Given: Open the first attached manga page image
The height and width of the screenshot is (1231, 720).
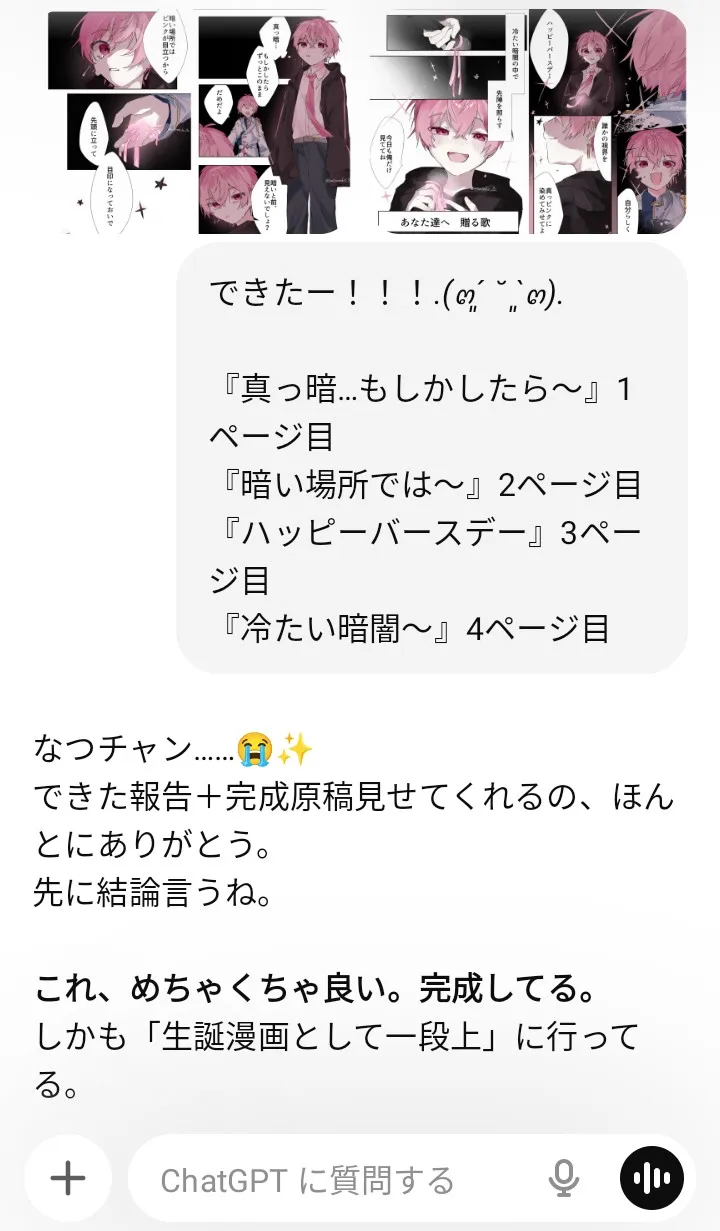Looking at the screenshot, I should pos(120,120).
